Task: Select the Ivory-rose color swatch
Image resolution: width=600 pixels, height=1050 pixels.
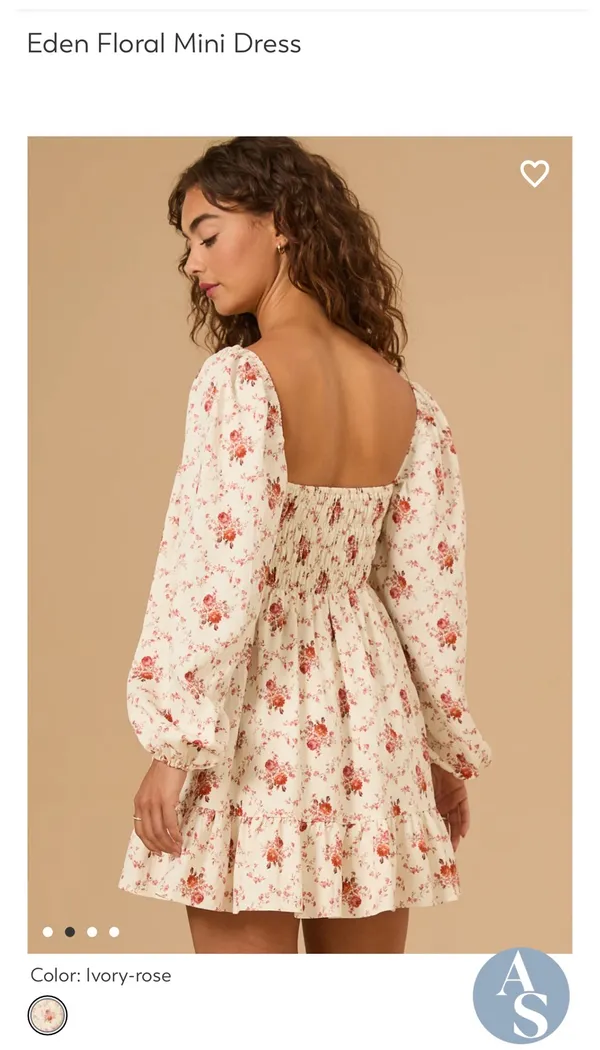Action: click(48, 1015)
